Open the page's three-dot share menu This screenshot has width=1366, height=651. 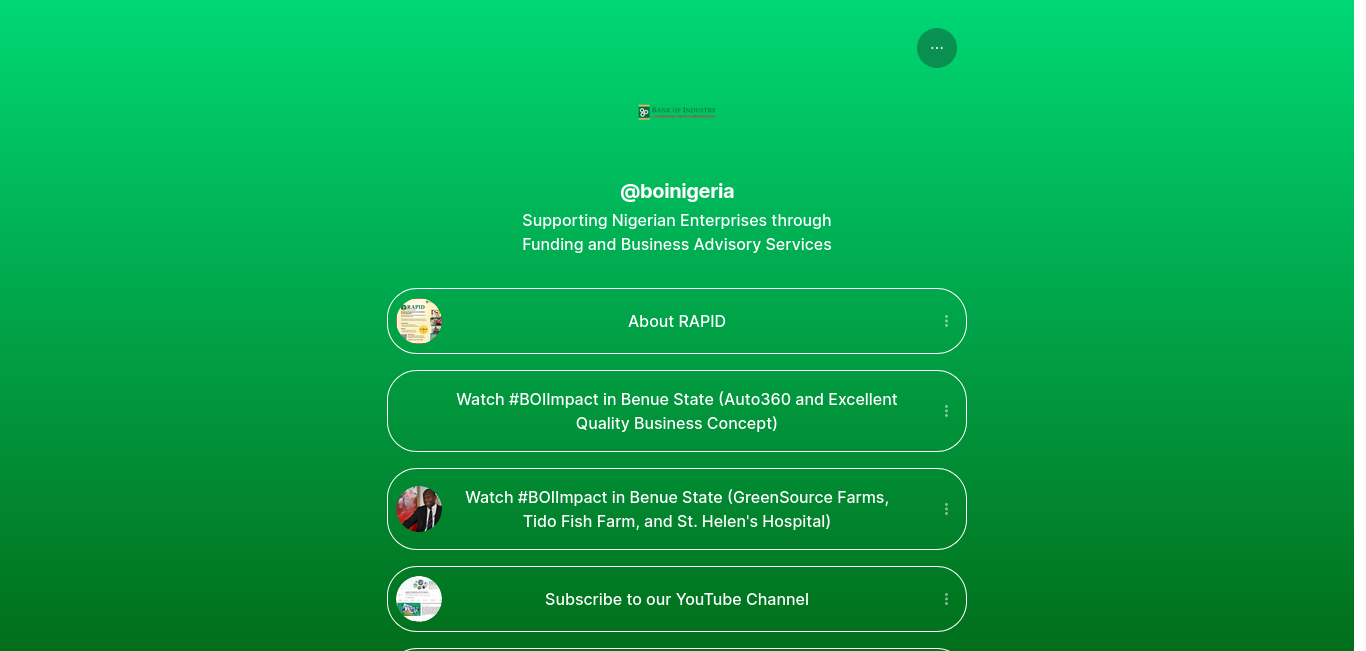[936, 48]
